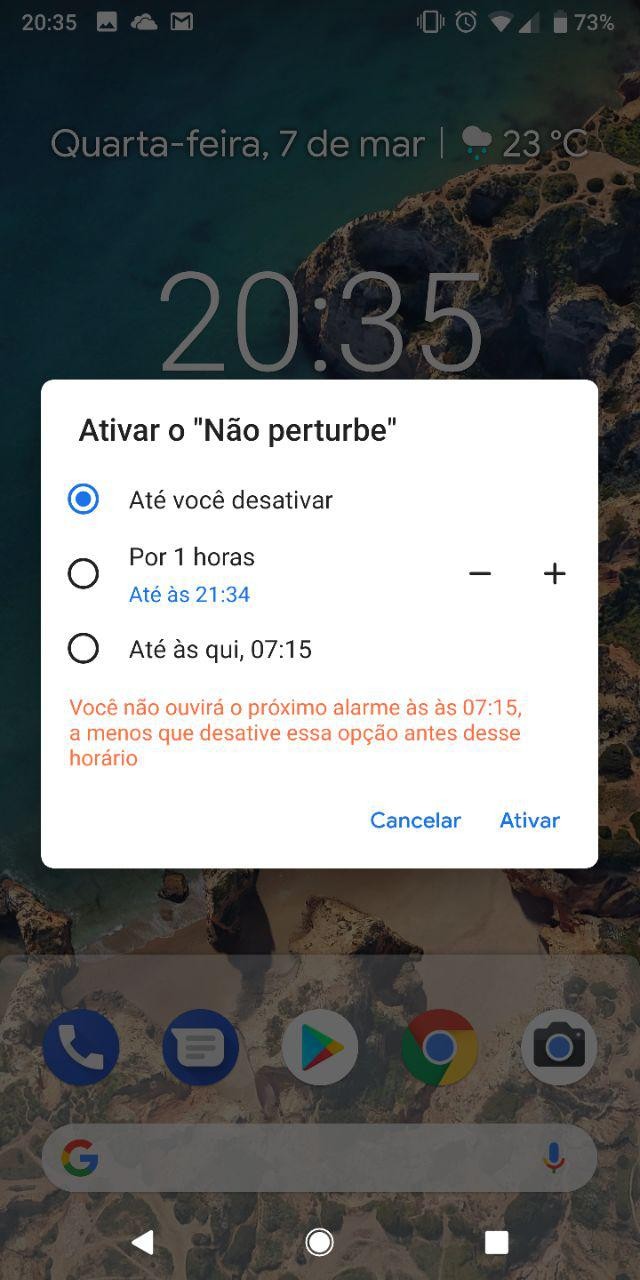Open recent apps from navigation bar

(x=496, y=1242)
